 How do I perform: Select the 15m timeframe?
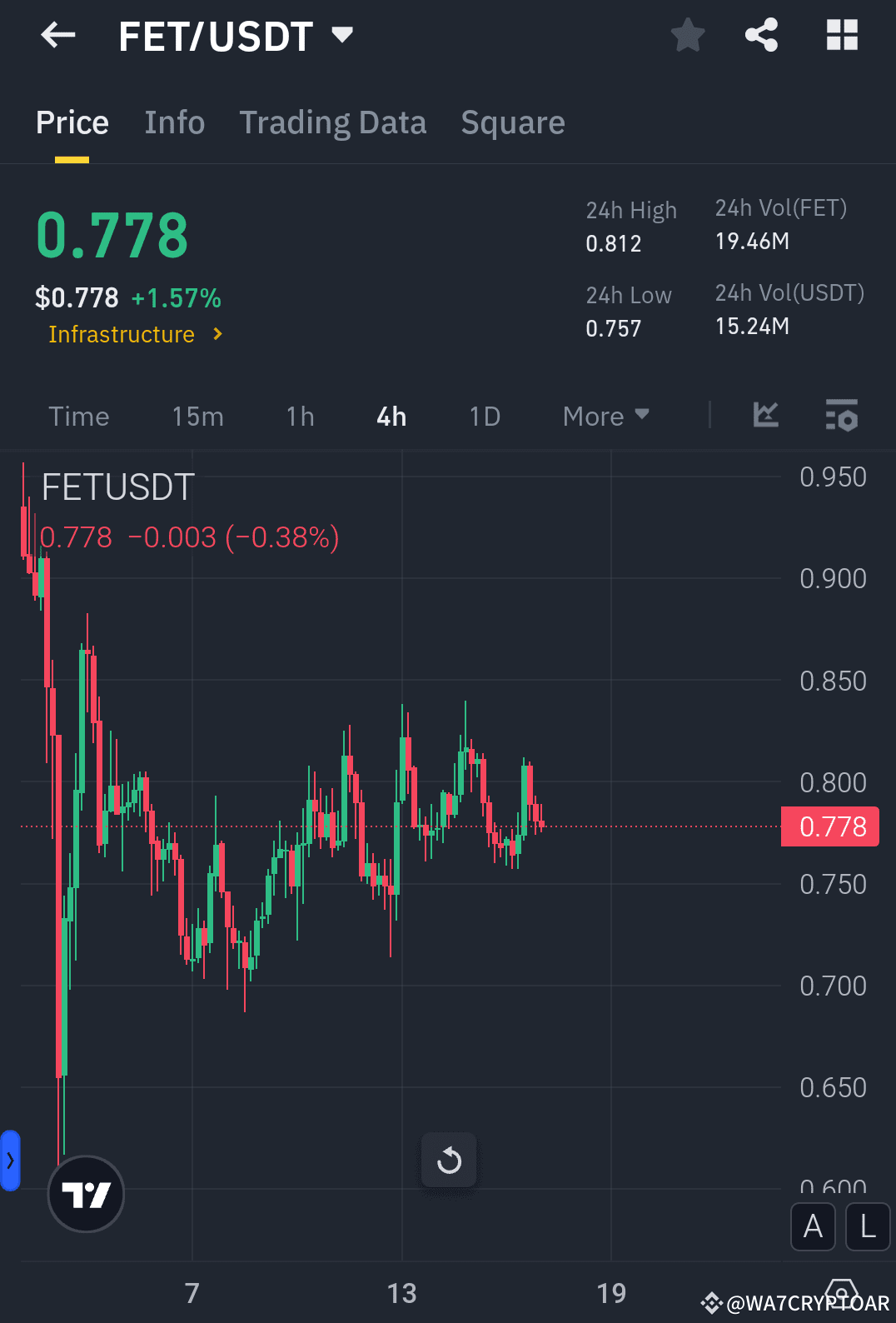coord(197,416)
